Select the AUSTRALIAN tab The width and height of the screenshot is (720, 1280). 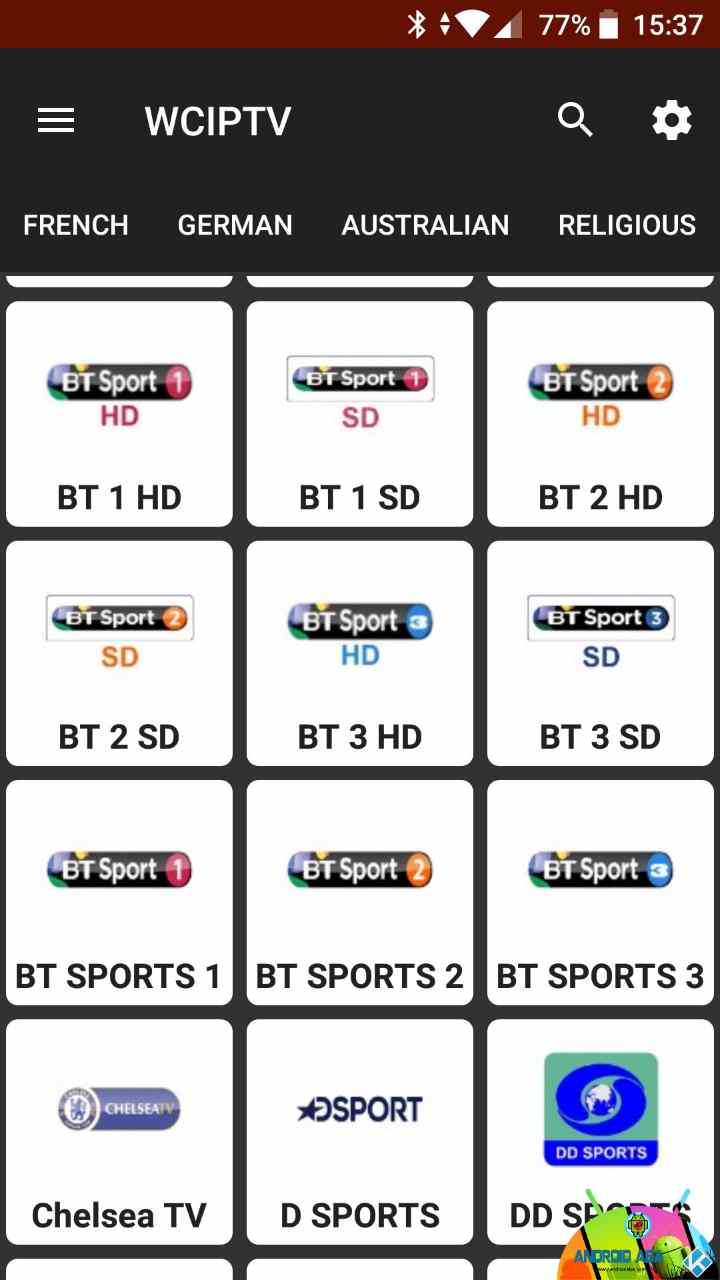425,225
